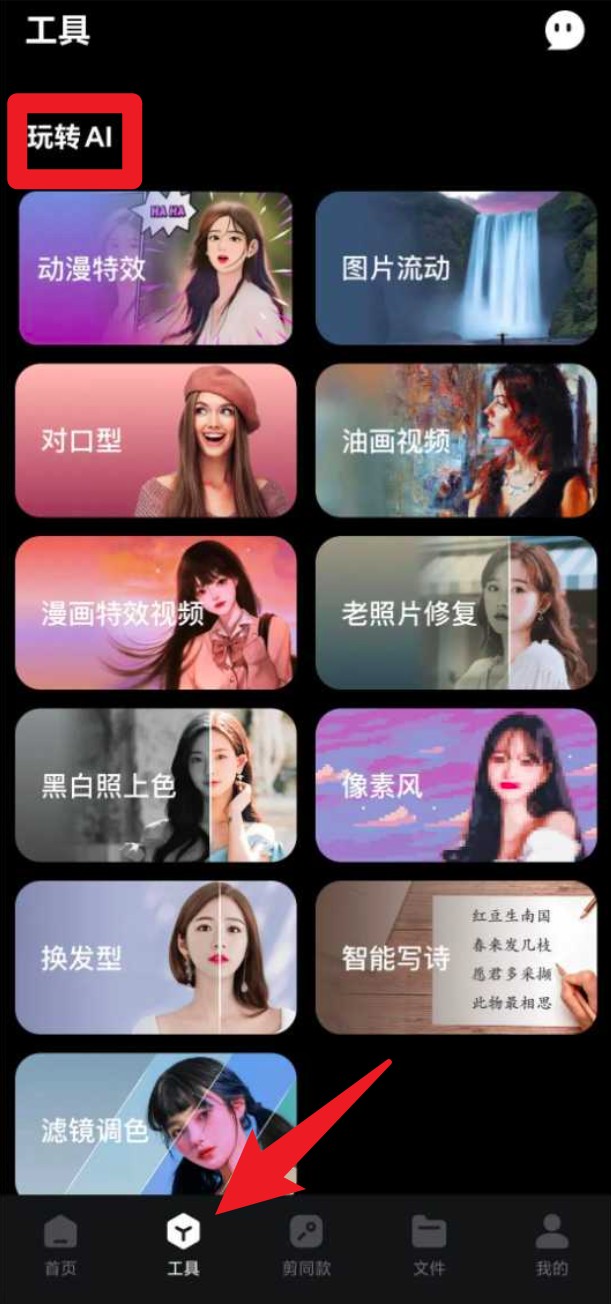Screen dimensions: 611x1304
Task: Tap the 工具 tab in bottom bar
Action: click(x=183, y=1245)
